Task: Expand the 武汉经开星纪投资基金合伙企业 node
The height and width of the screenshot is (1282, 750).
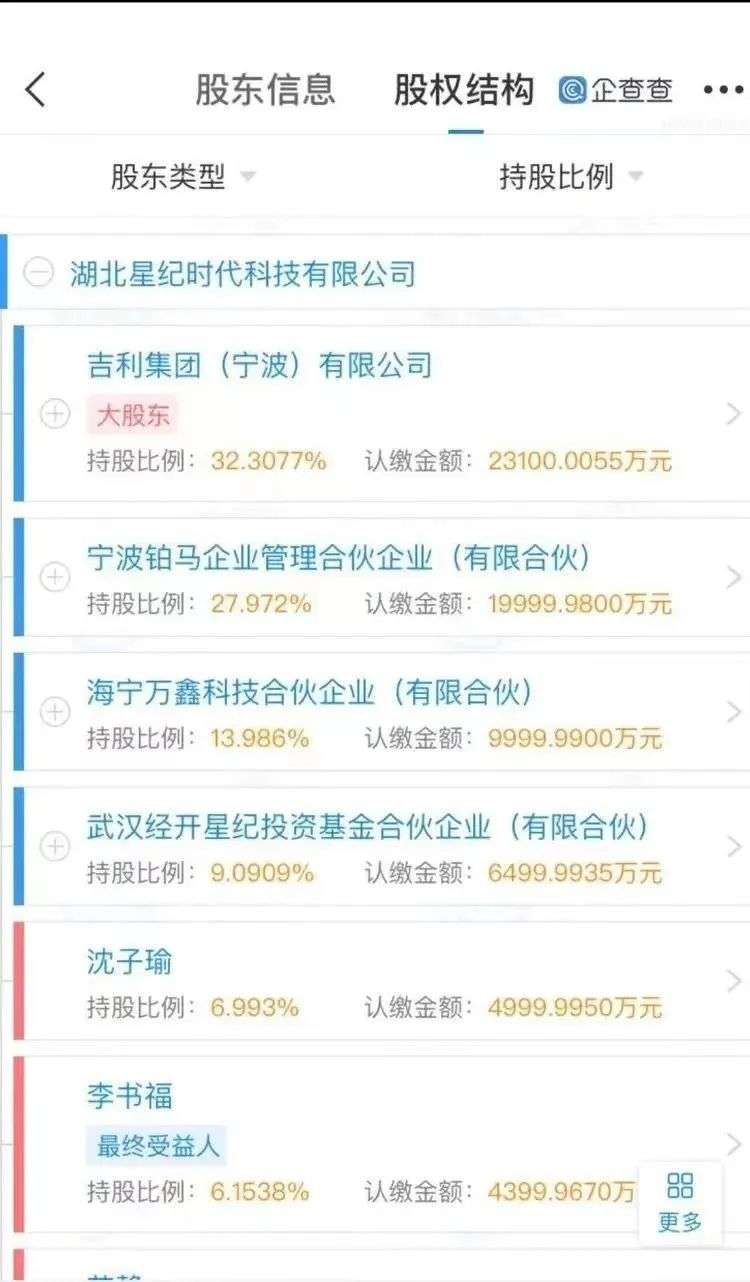Action: (x=54, y=847)
